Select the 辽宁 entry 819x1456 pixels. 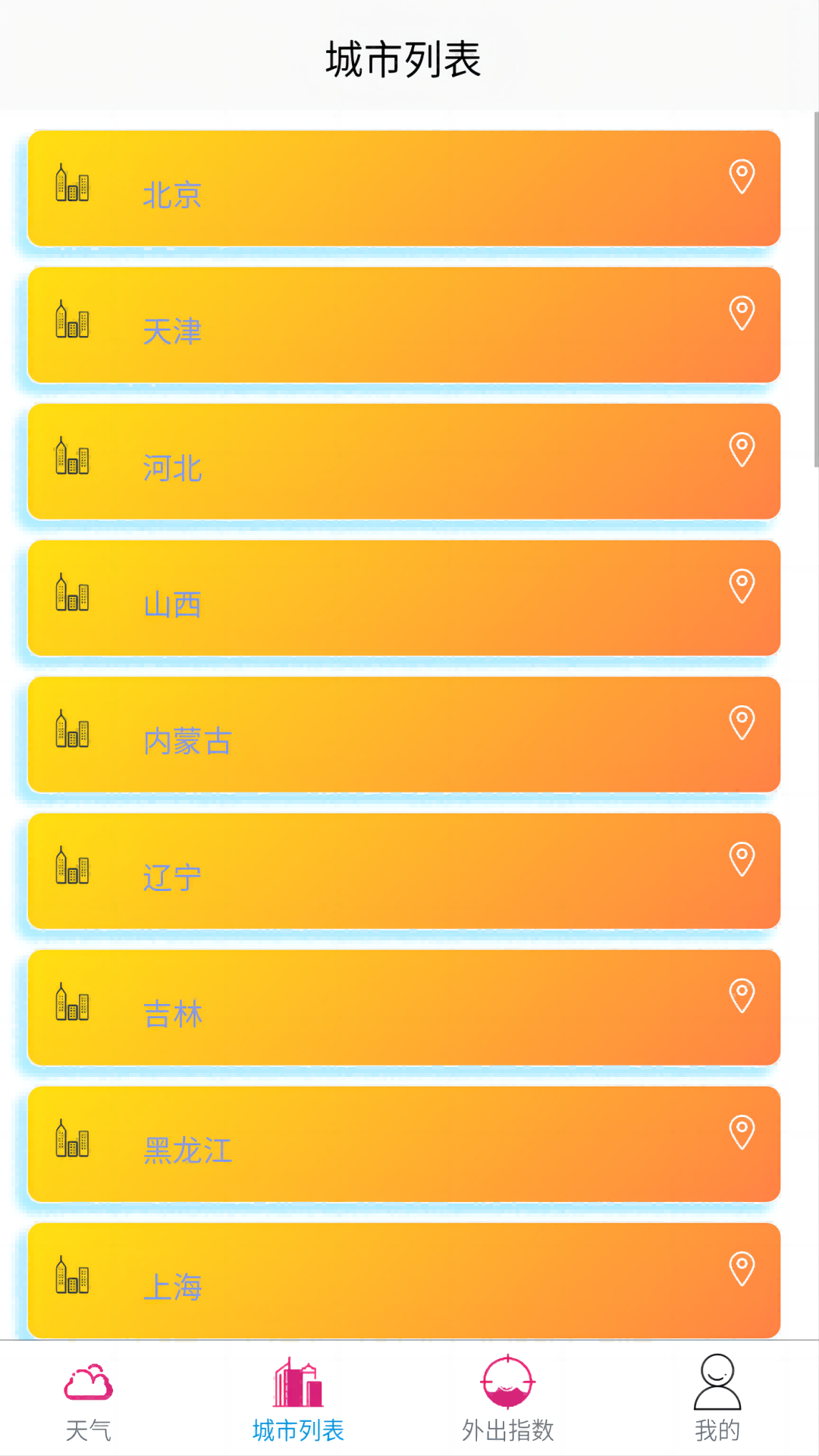pyautogui.click(x=403, y=871)
